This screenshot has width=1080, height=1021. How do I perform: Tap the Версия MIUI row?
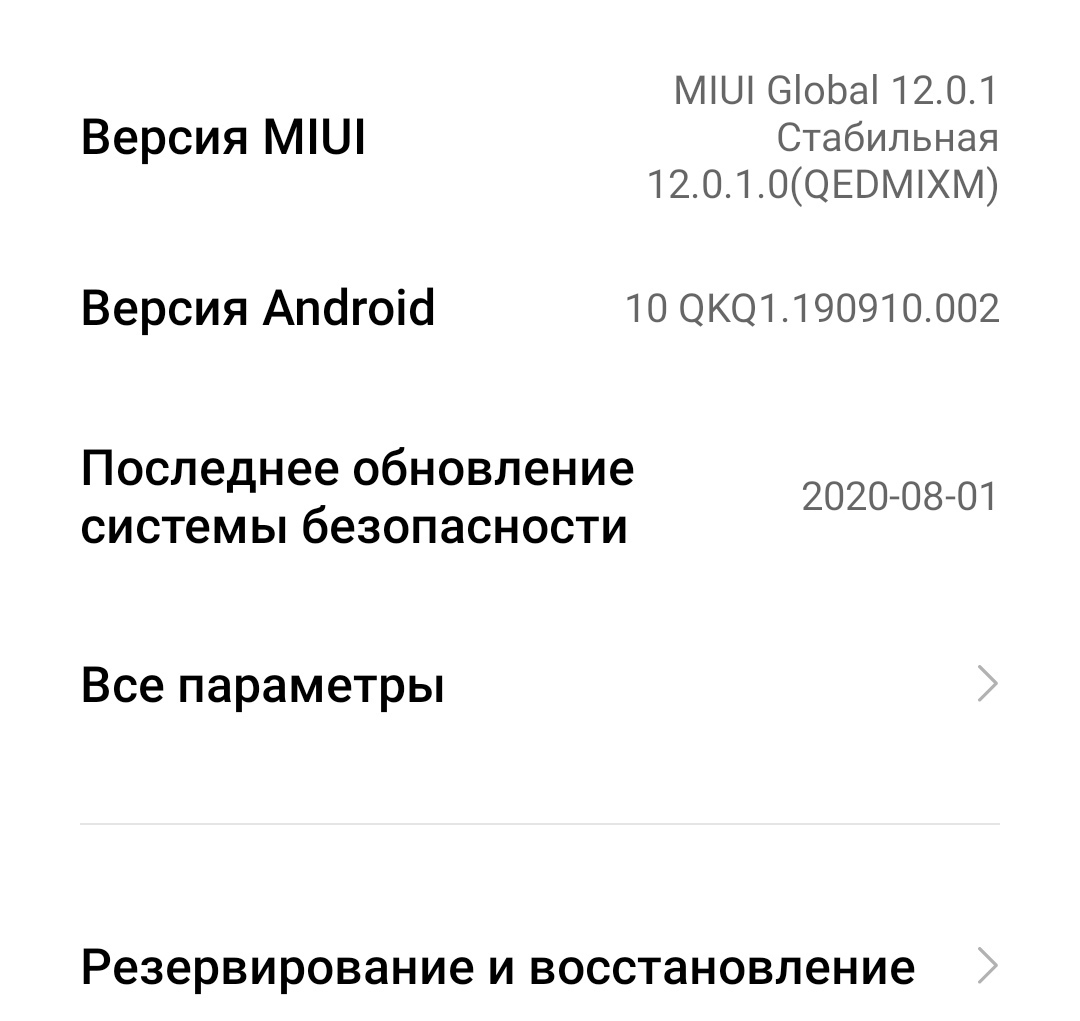(x=540, y=138)
